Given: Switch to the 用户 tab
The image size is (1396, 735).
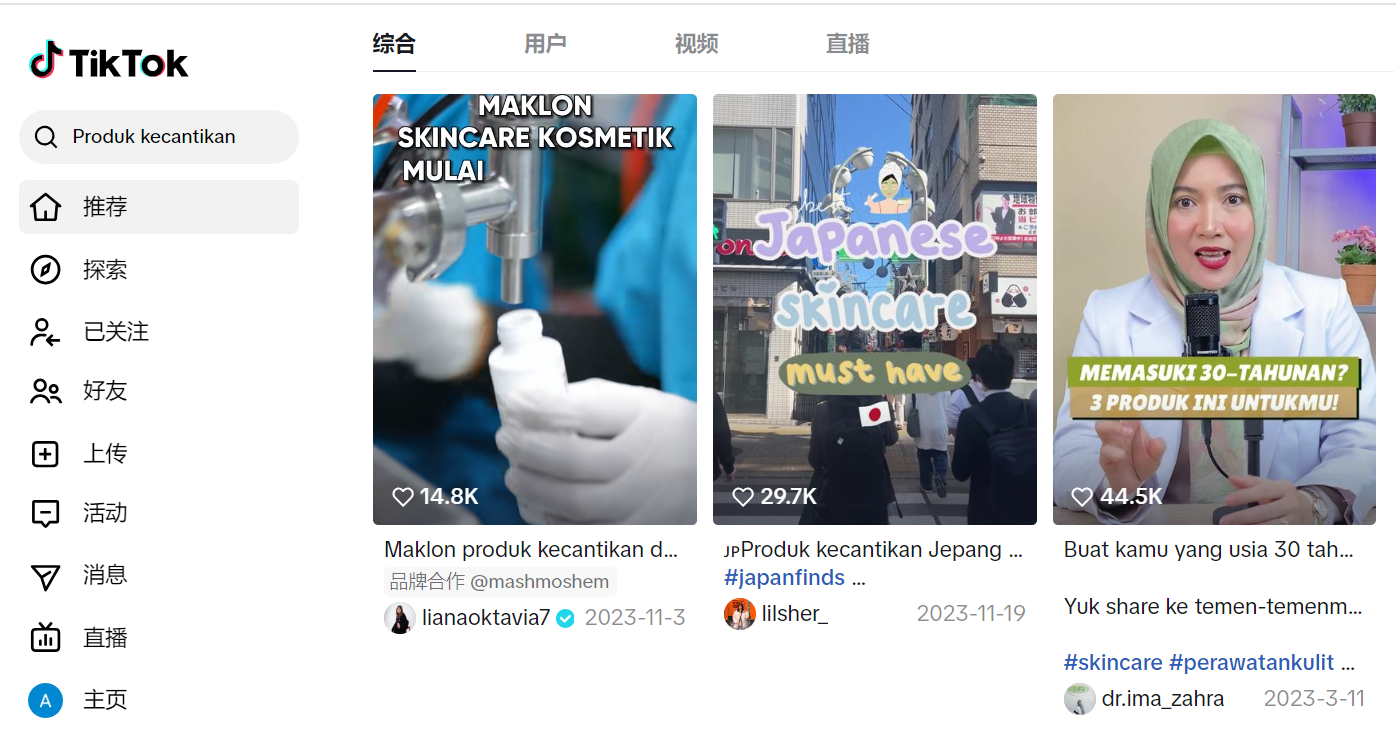Looking at the screenshot, I should (x=545, y=44).
